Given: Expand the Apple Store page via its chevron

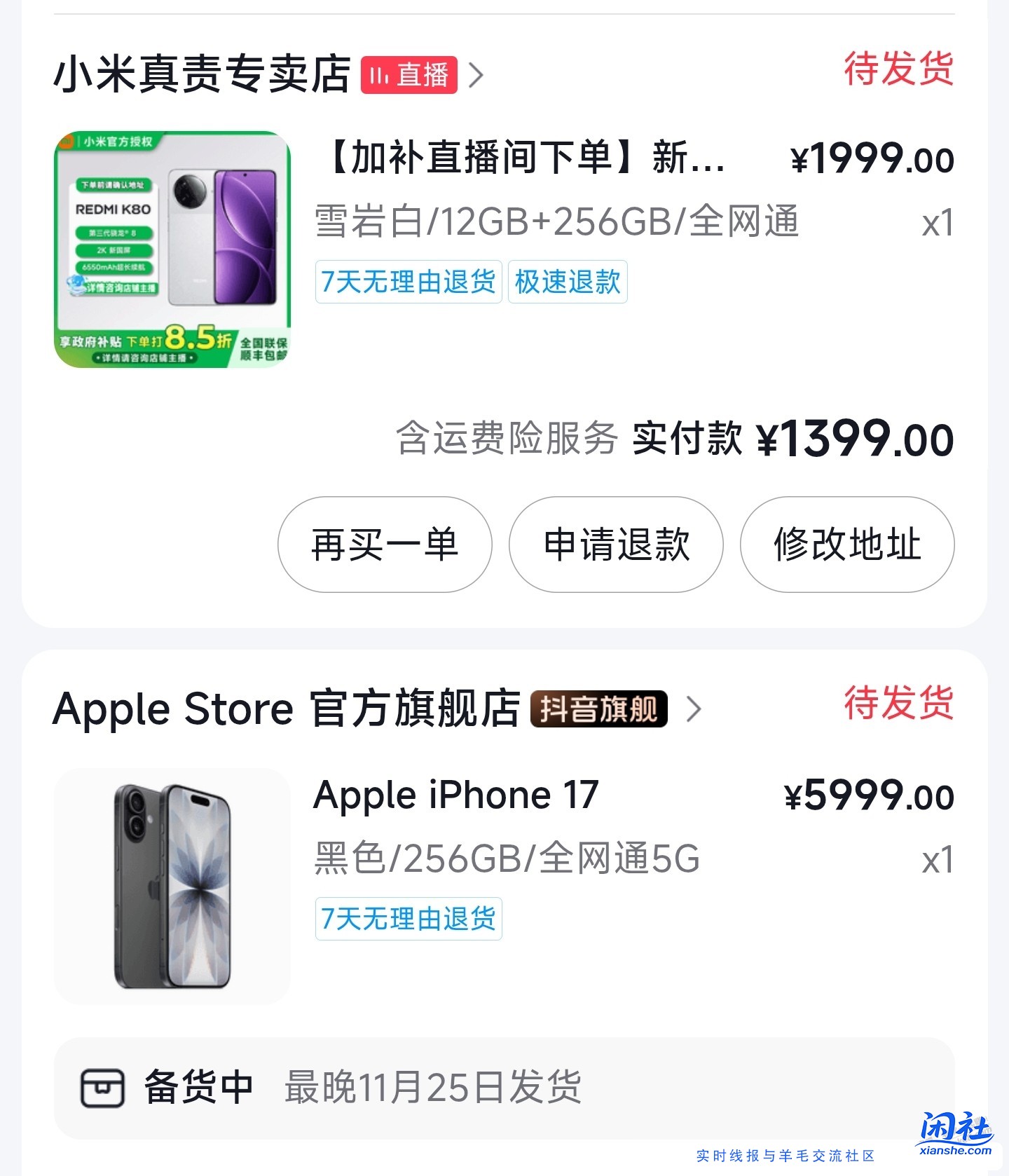Looking at the screenshot, I should point(694,710).
